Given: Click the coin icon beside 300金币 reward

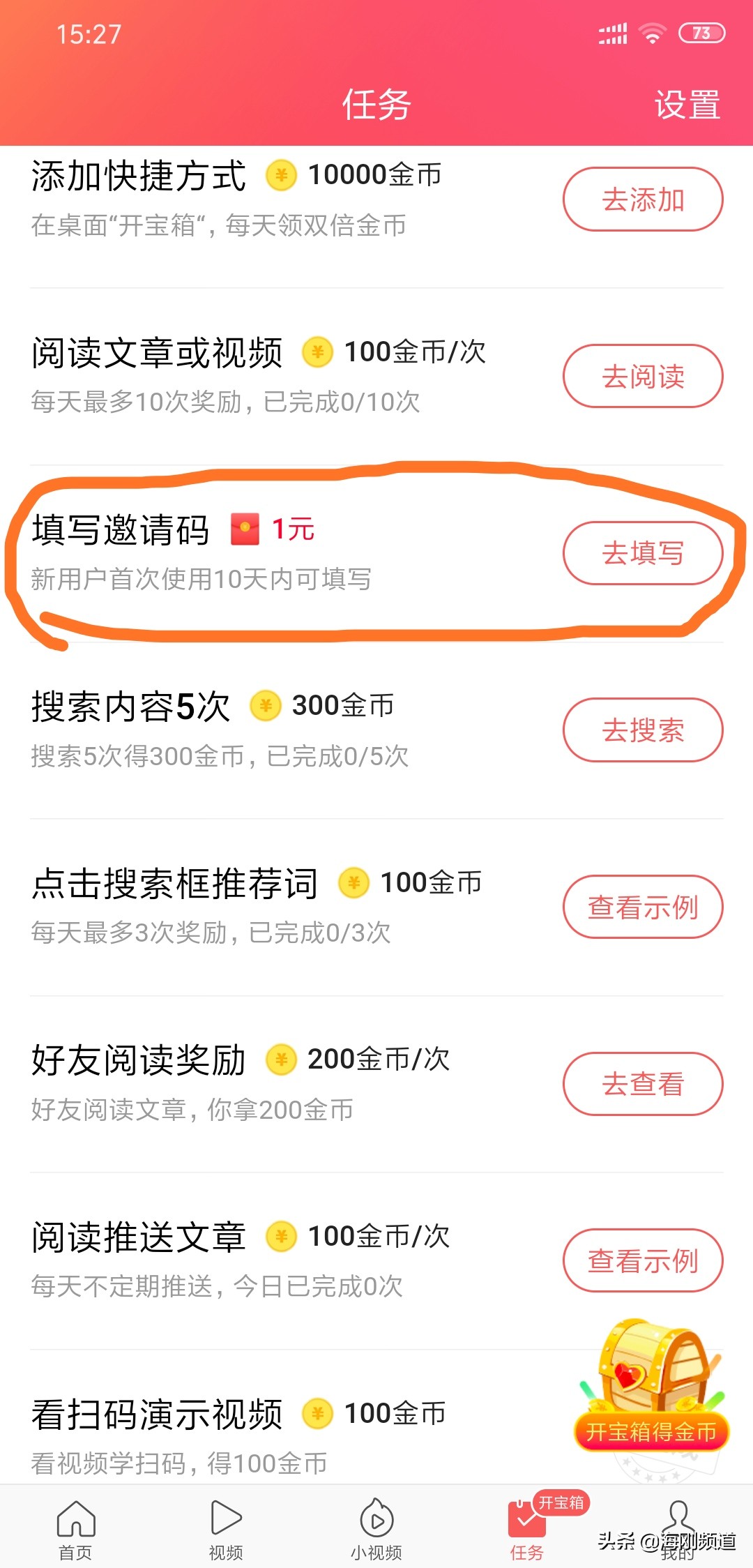Looking at the screenshot, I should click(266, 707).
